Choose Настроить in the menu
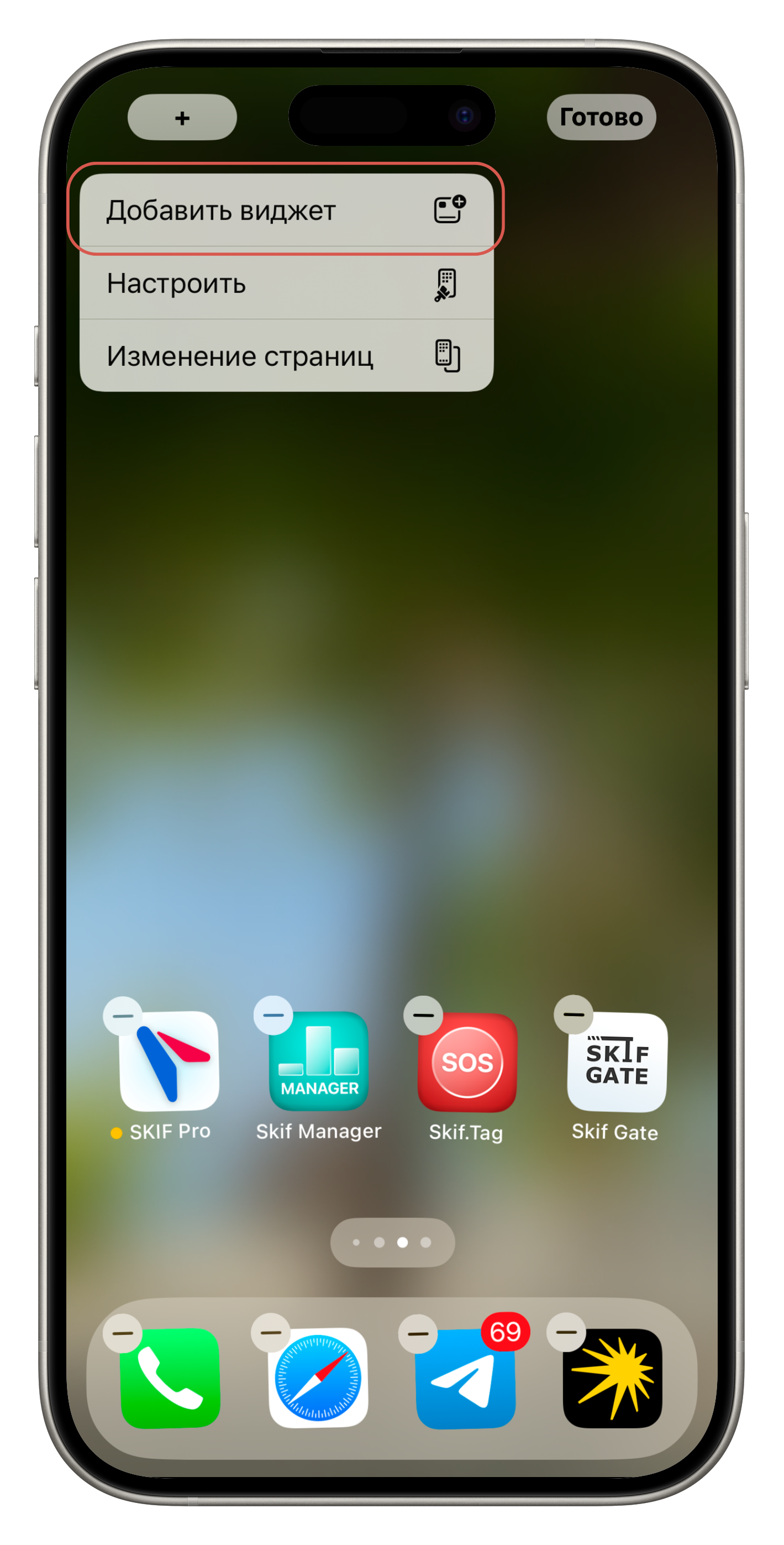This screenshot has height=1545, width=784. (286, 283)
